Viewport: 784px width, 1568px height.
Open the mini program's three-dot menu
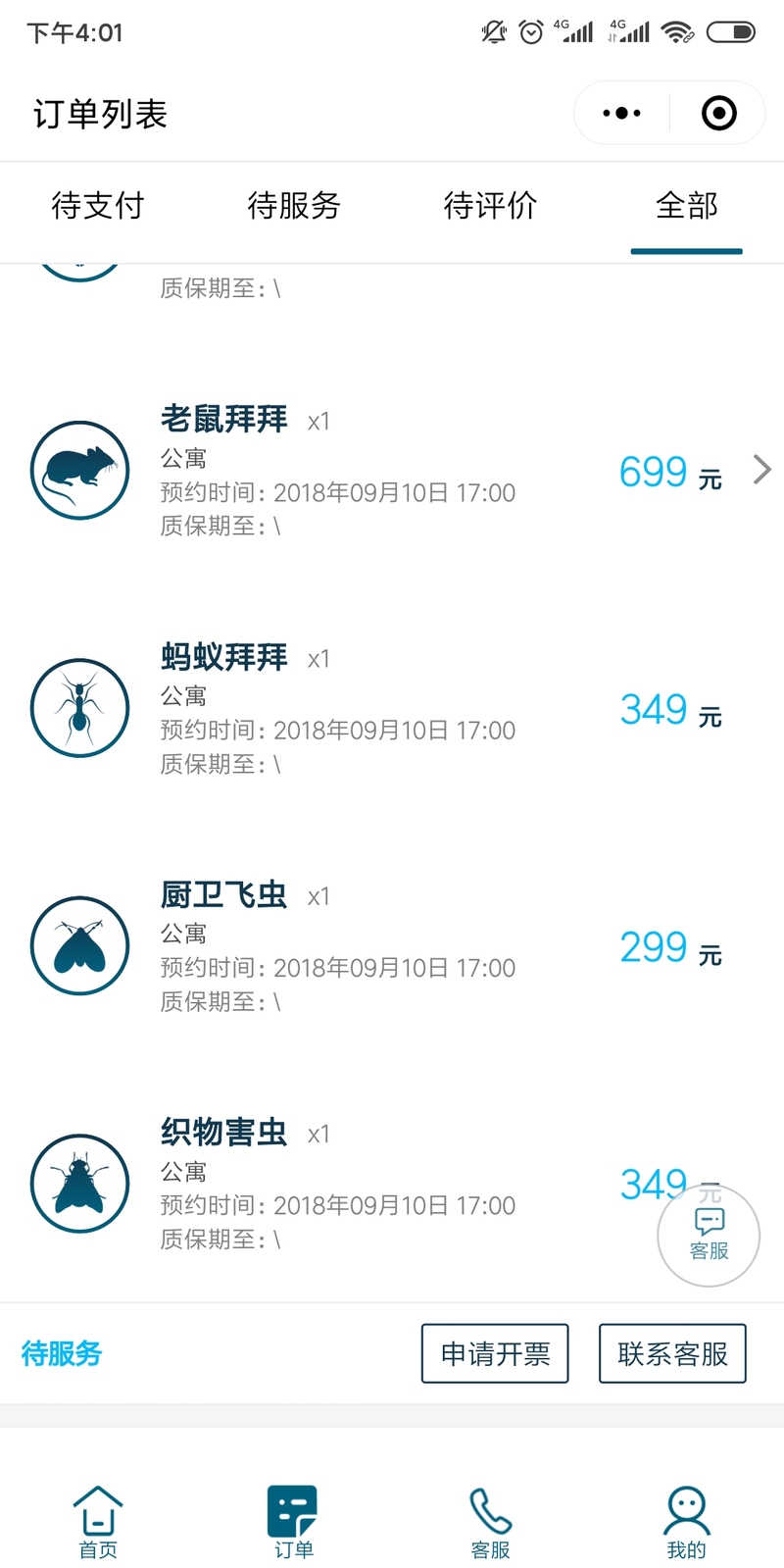point(621,114)
